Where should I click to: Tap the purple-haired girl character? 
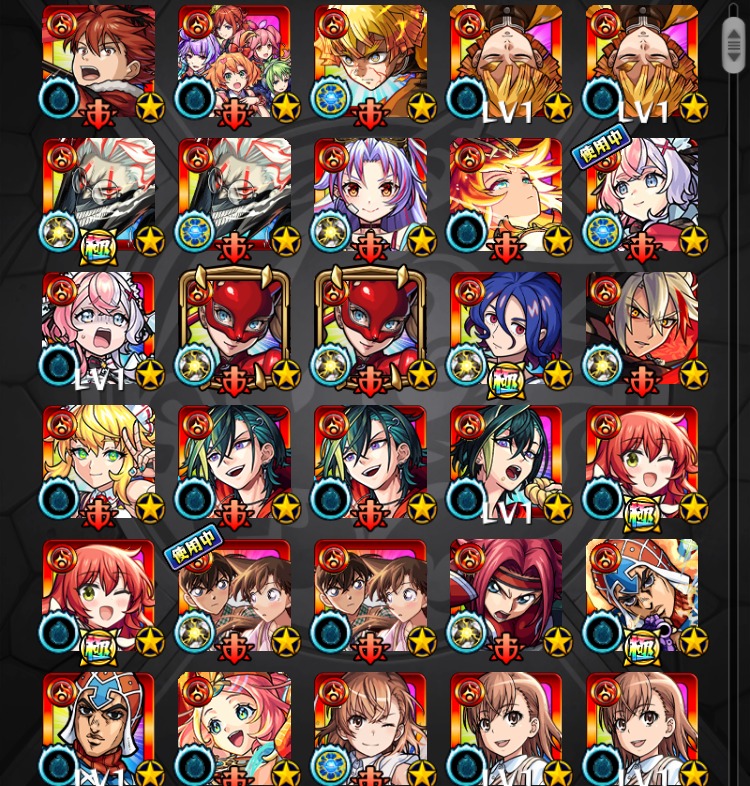370,195
